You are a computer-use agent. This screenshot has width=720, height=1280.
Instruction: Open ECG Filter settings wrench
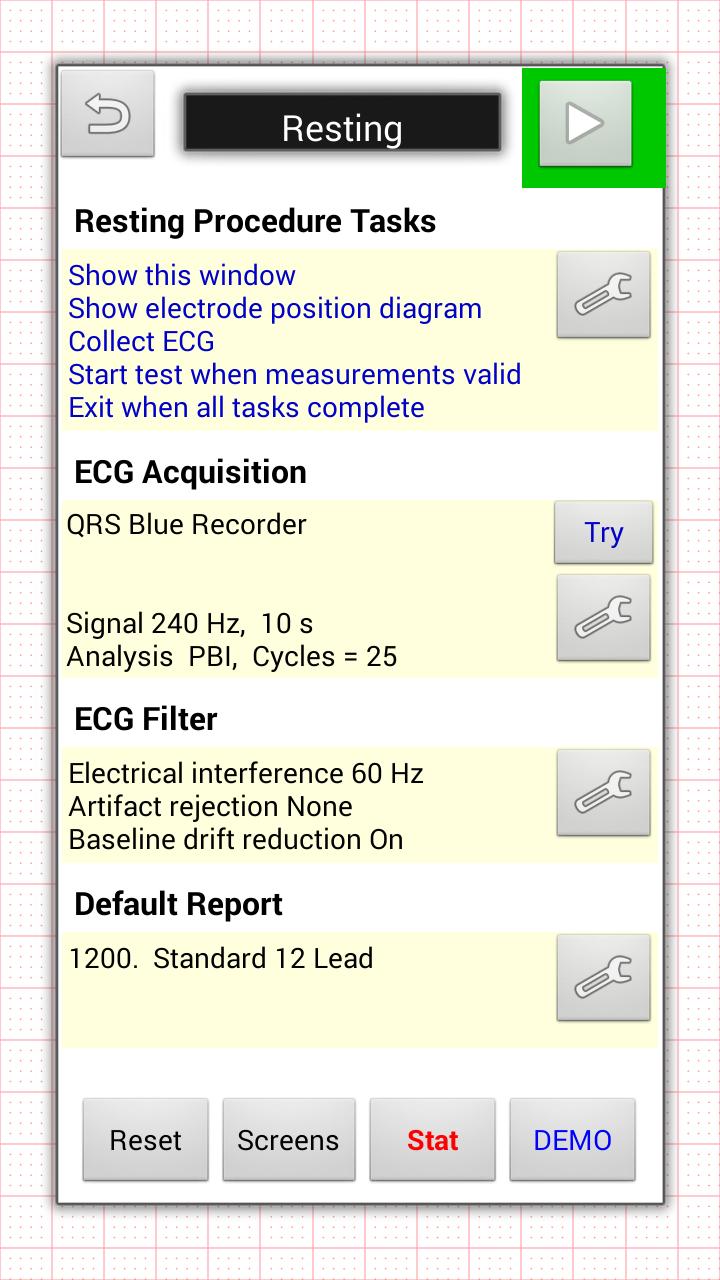tap(603, 792)
